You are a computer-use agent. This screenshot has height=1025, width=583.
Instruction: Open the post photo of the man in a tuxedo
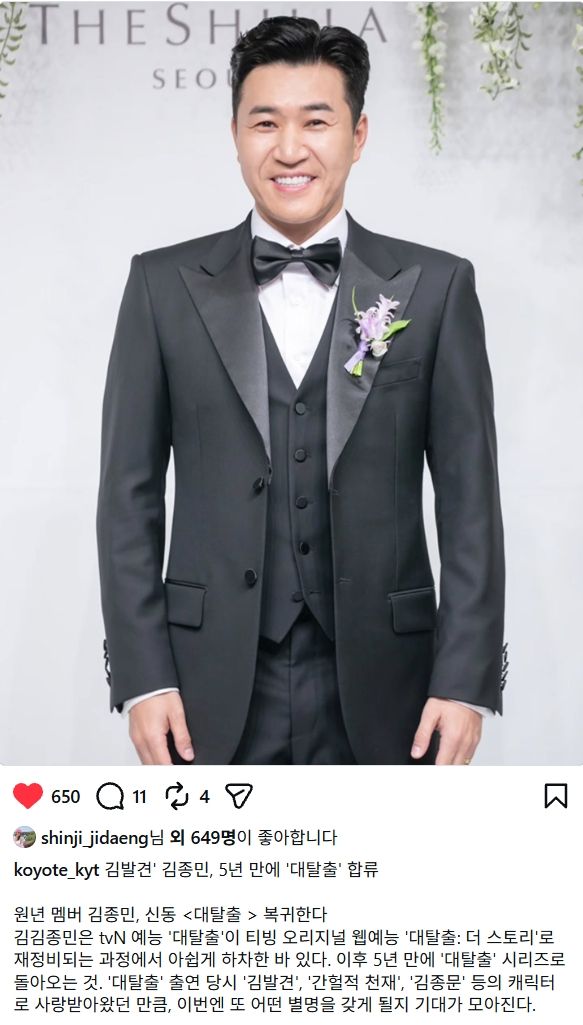point(292,382)
